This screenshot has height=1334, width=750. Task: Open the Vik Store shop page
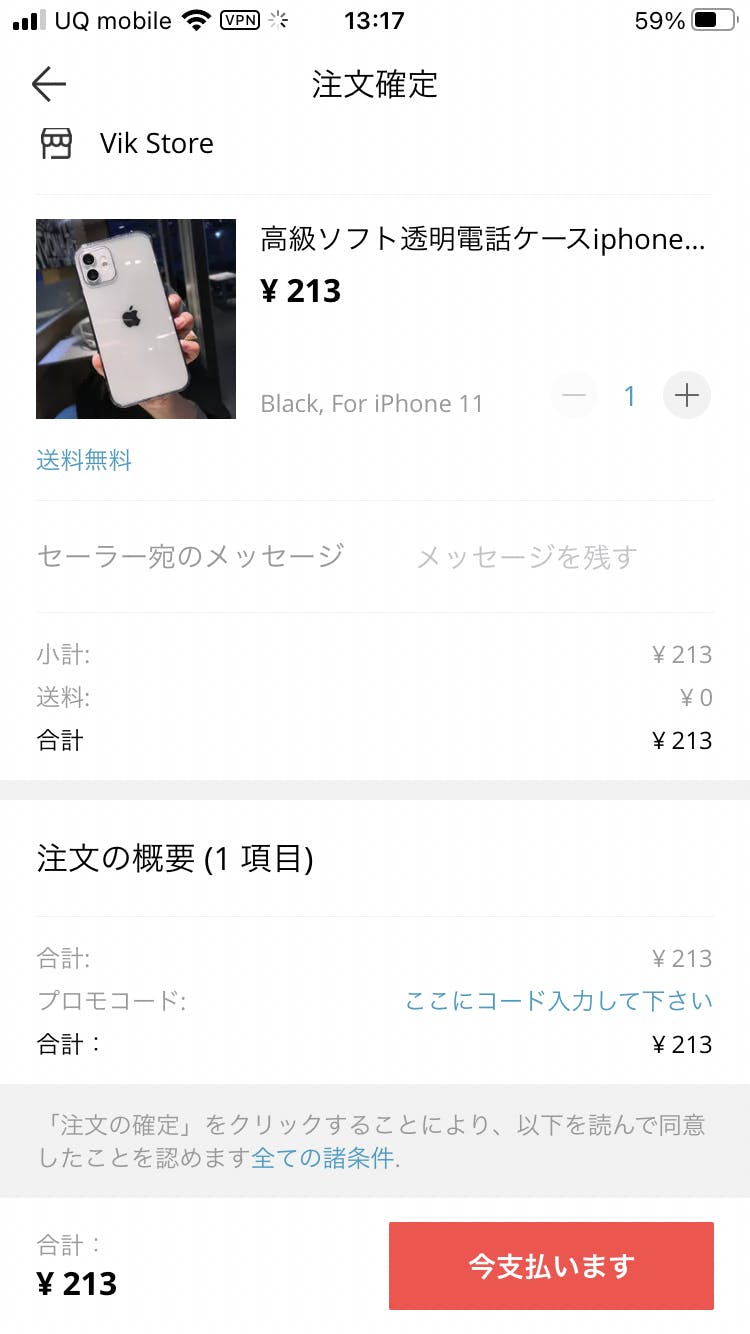tap(156, 144)
